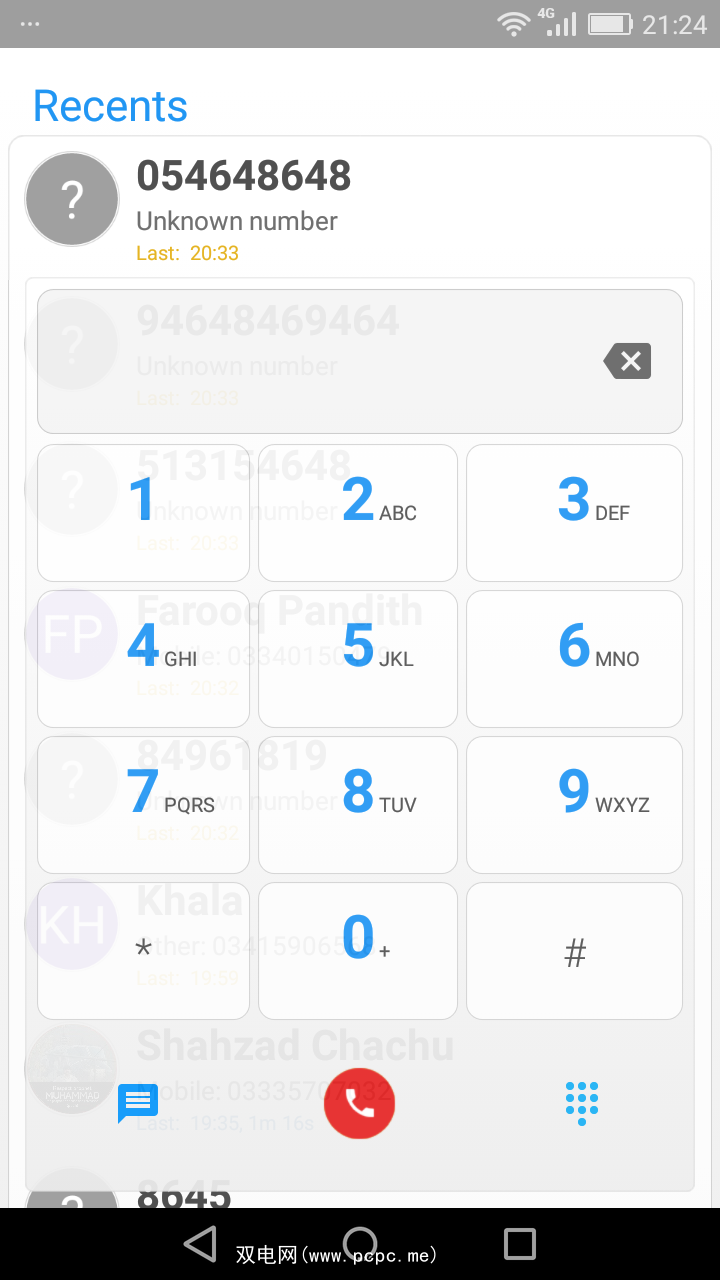720x1280 pixels.
Task: Go back using the system back button
Action: (x=200, y=1244)
